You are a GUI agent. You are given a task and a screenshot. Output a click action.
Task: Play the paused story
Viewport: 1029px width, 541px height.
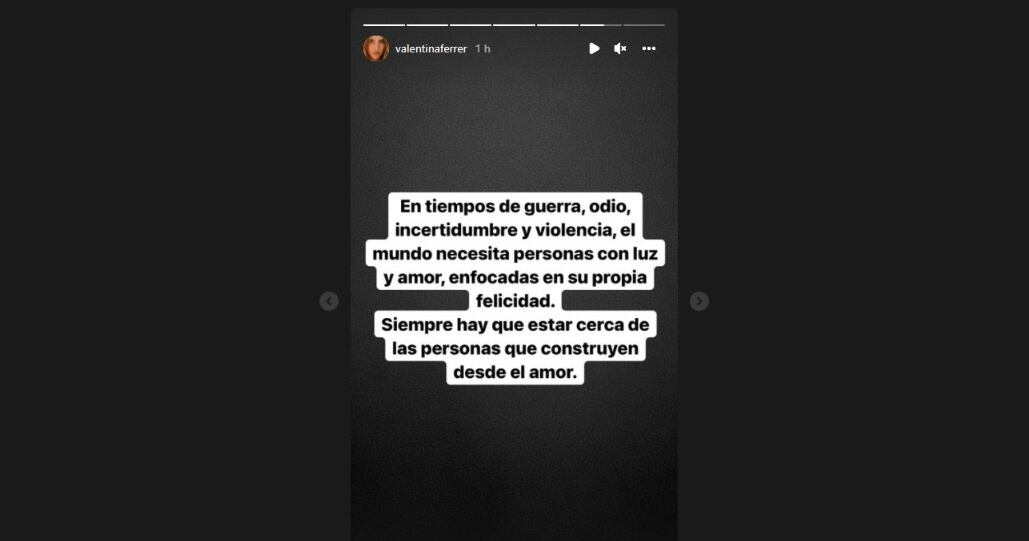[594, 48]
